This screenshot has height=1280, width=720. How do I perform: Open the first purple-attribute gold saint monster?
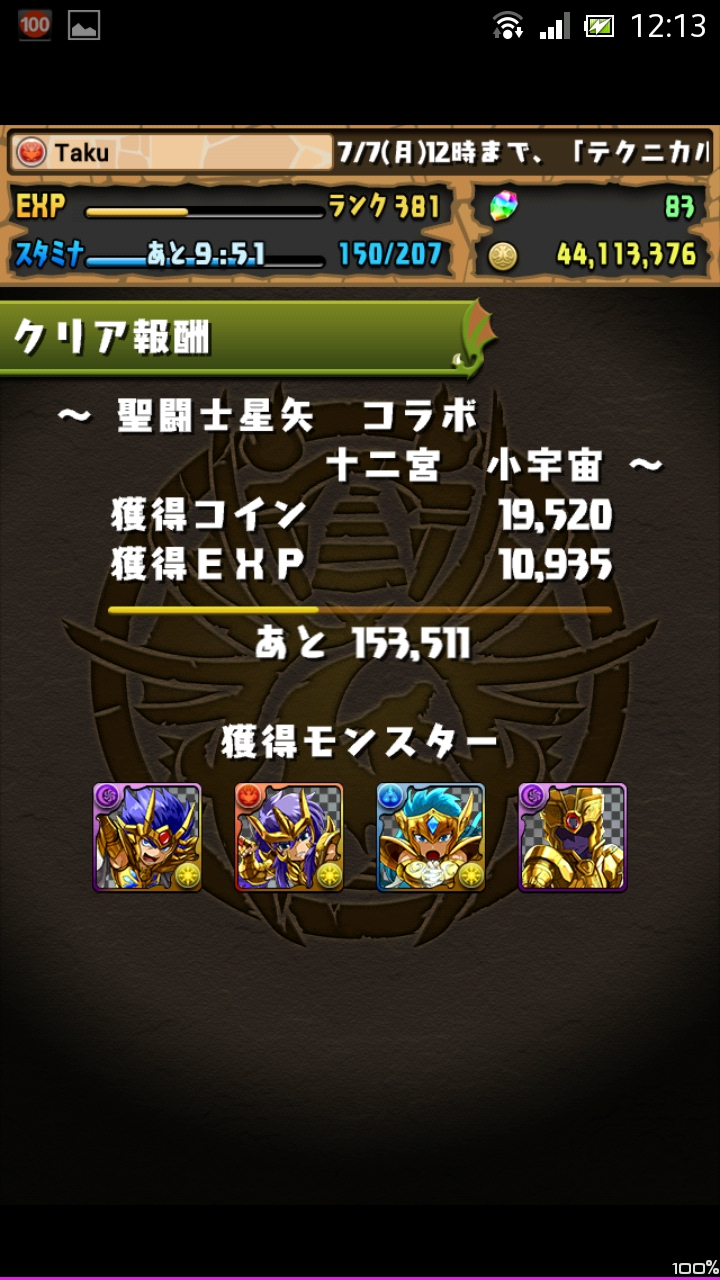(147, 837)
